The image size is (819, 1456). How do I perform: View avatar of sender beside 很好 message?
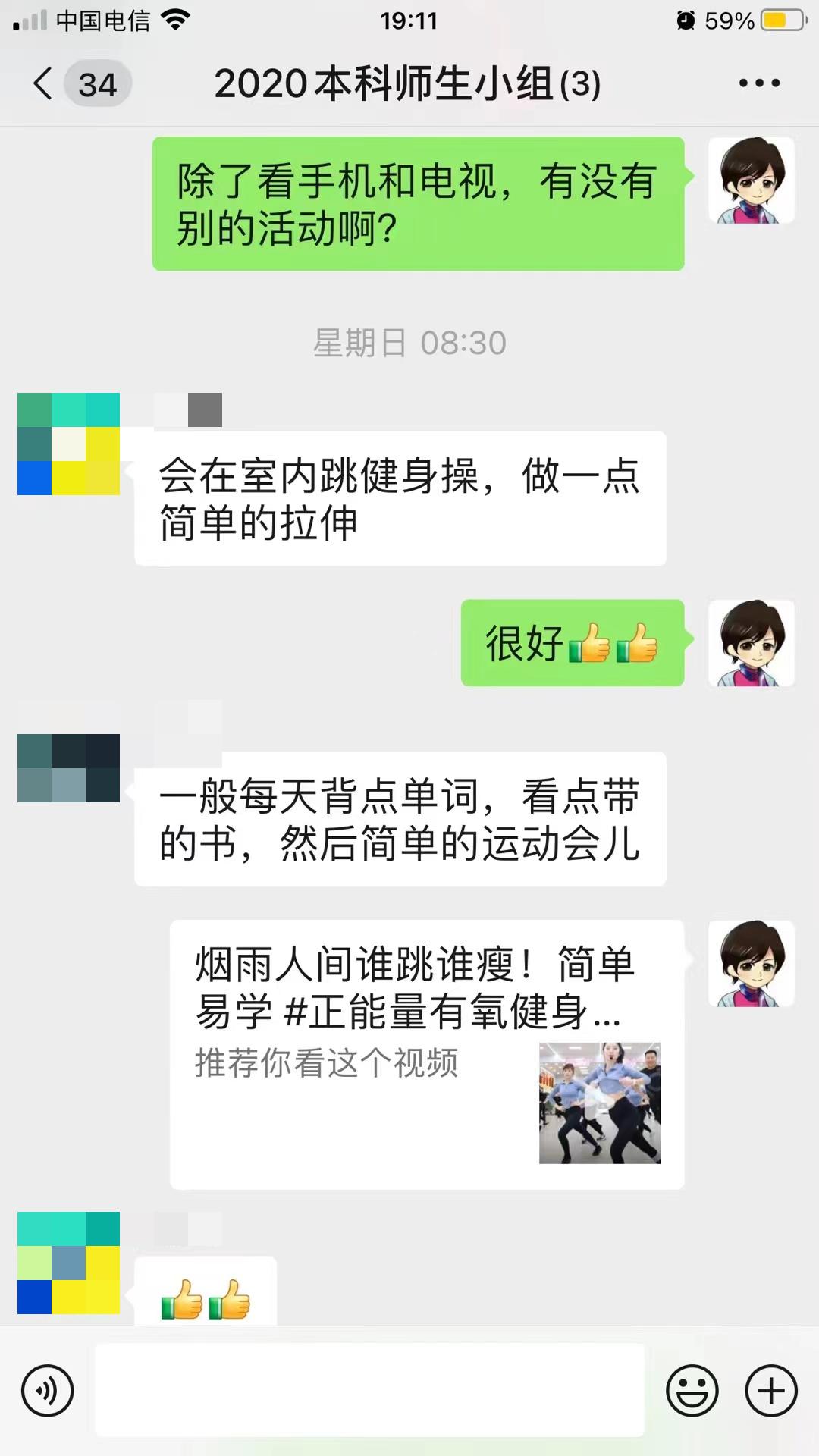(x=751, y=643)
